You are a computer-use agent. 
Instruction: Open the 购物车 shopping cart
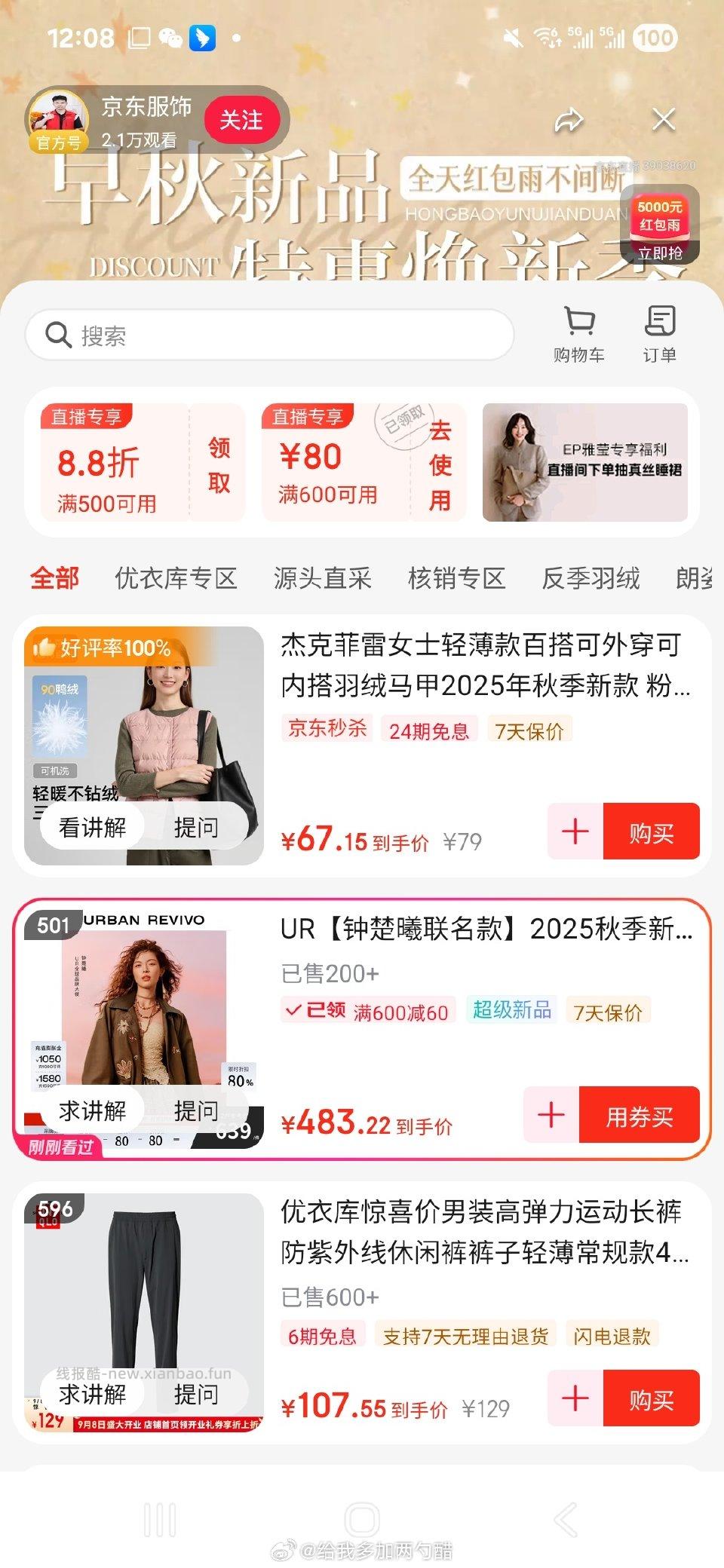579,334
